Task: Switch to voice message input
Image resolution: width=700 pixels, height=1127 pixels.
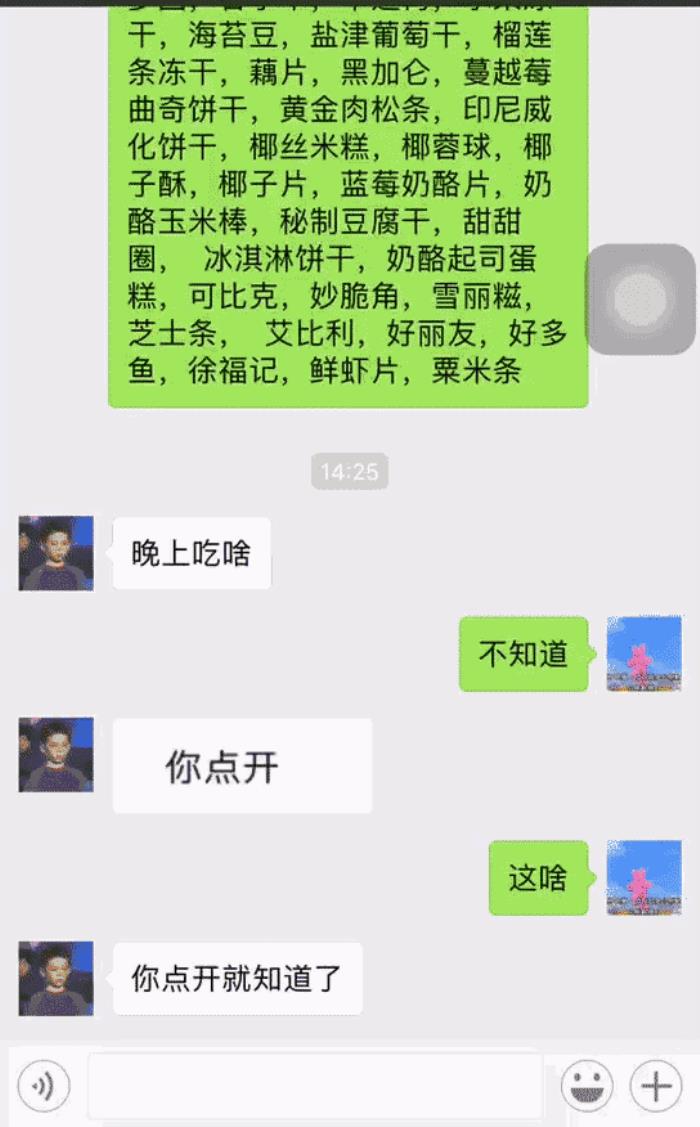Action: (x=44, y=1086)
